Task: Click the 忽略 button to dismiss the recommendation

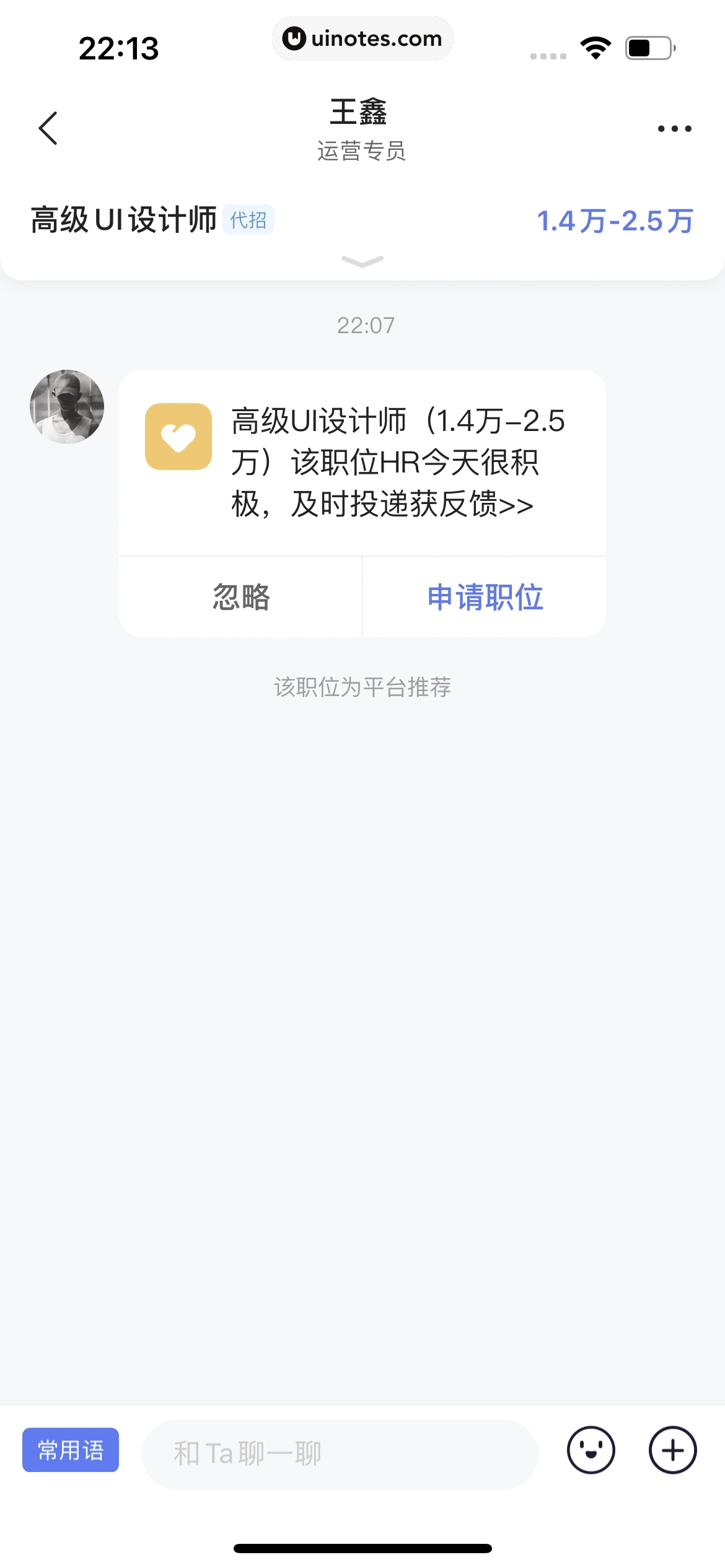Action: (x=240, y=596)
